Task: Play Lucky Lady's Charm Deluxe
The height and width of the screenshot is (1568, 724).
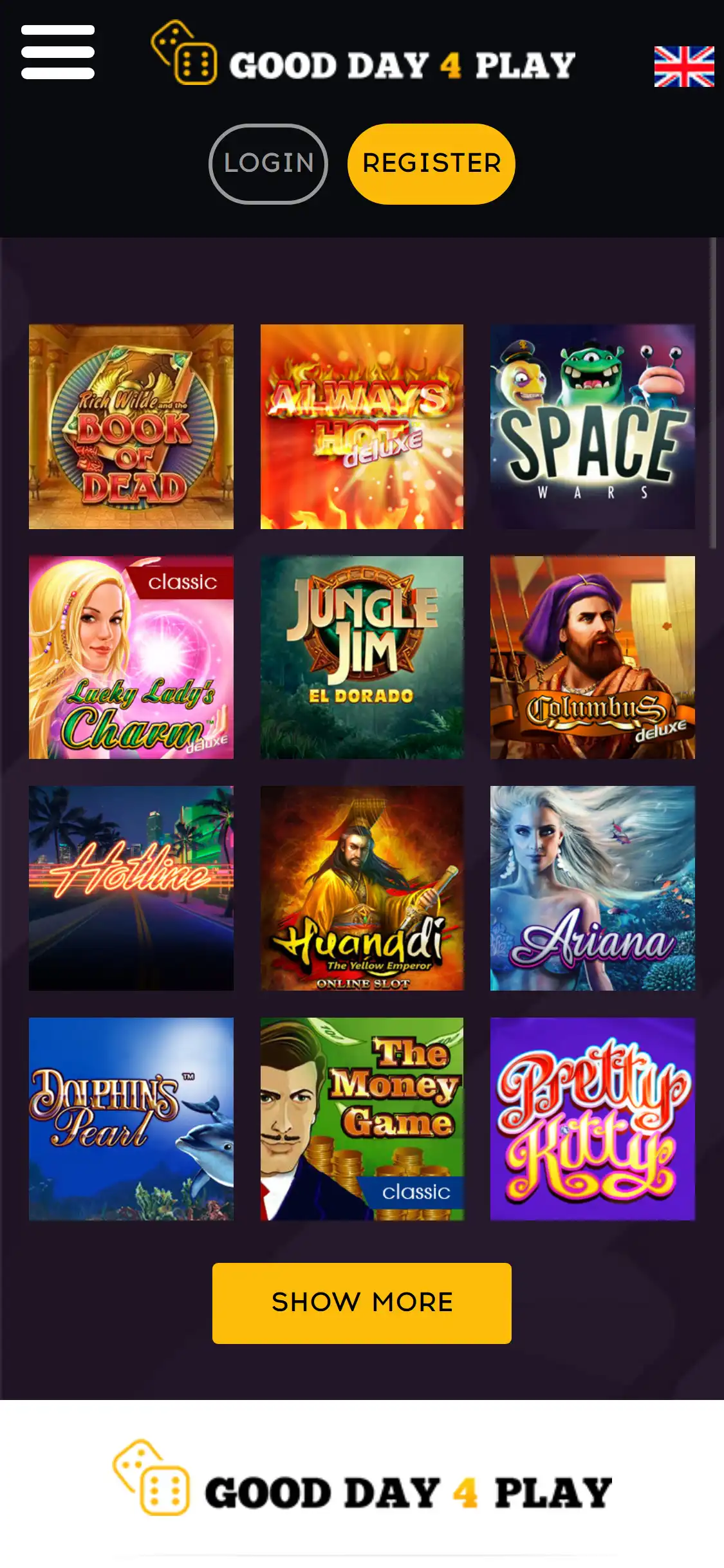Action: (131, 657)
